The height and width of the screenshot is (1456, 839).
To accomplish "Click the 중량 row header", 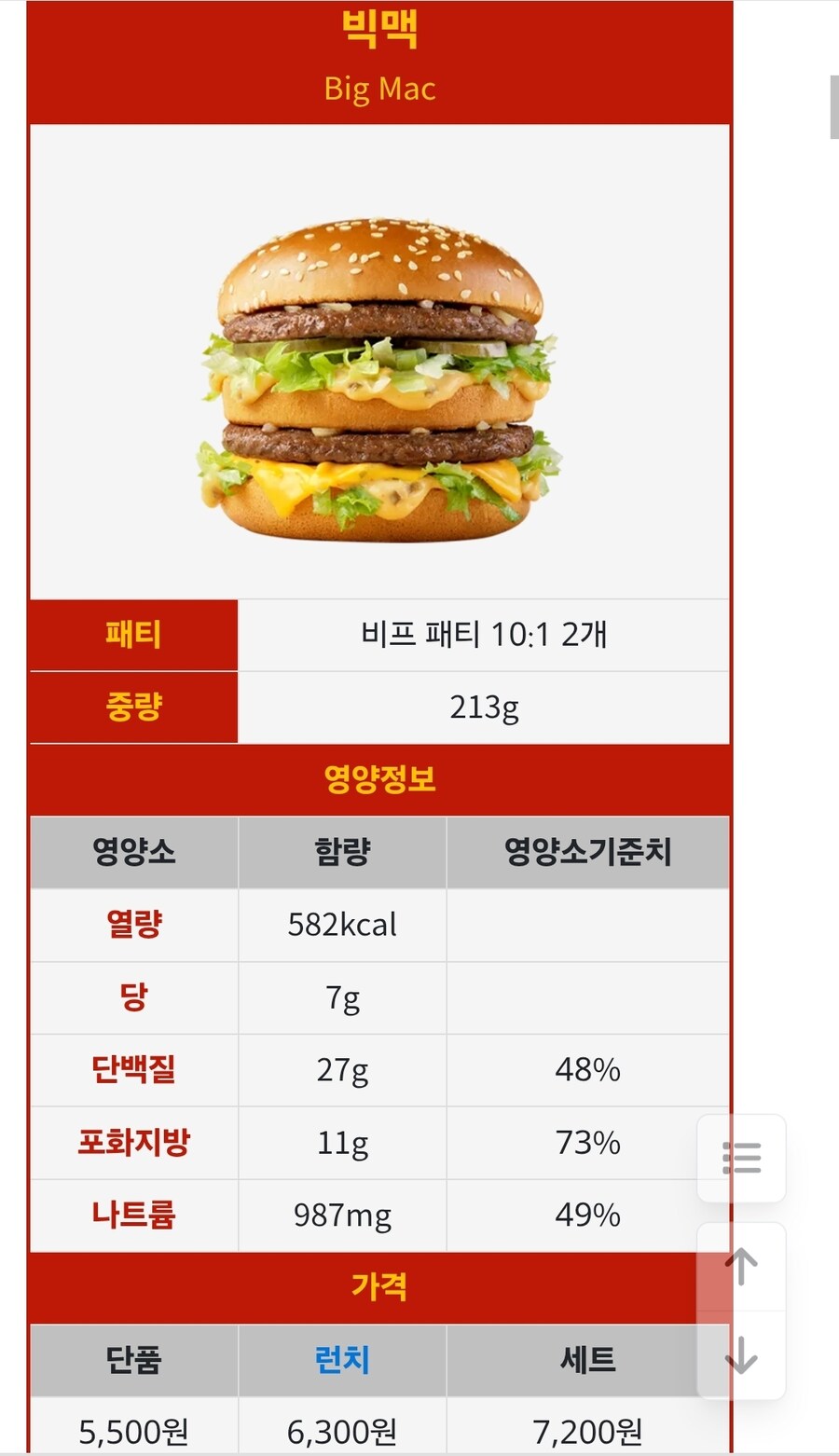I will (x=132, y=707).
